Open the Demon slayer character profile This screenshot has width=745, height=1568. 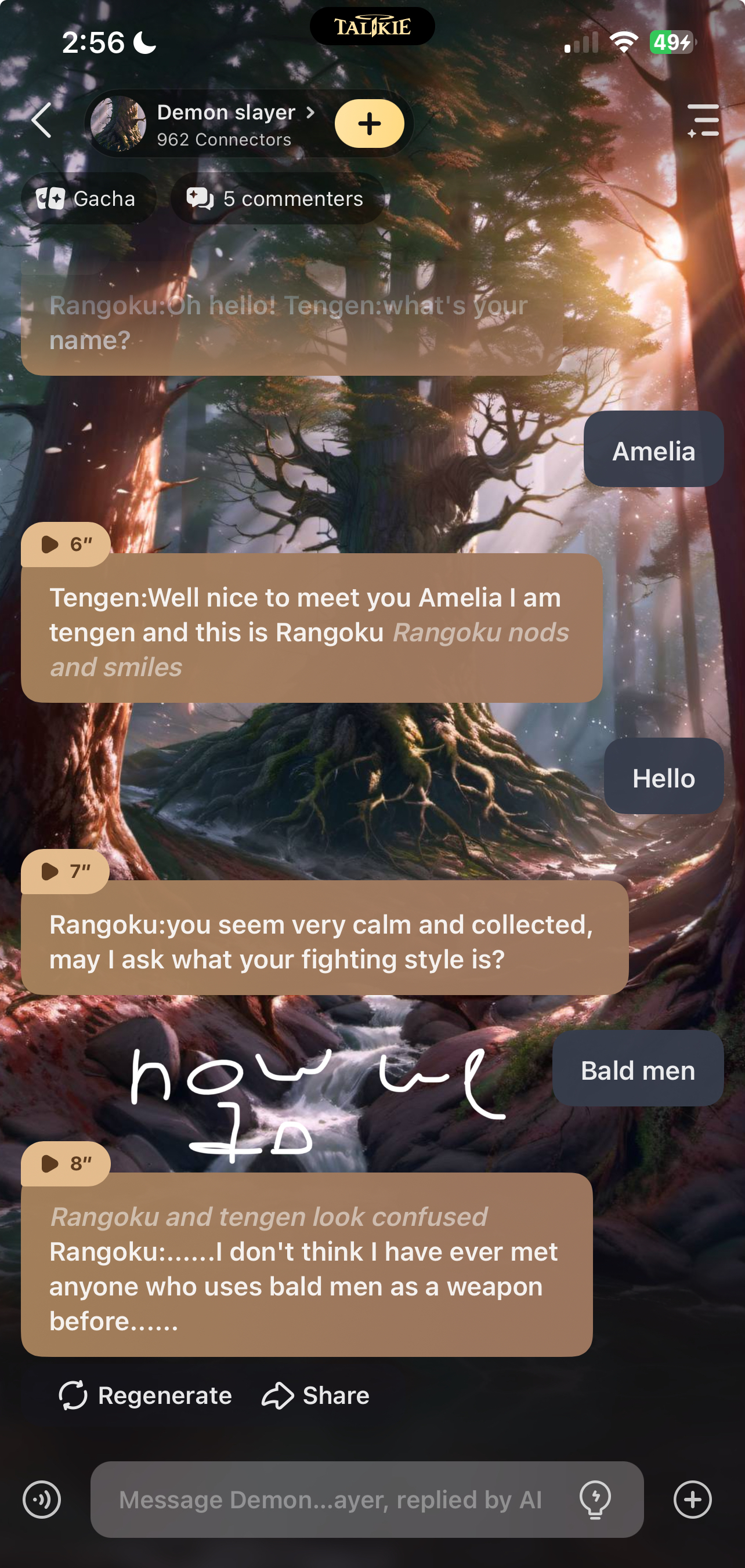(225, 124)
